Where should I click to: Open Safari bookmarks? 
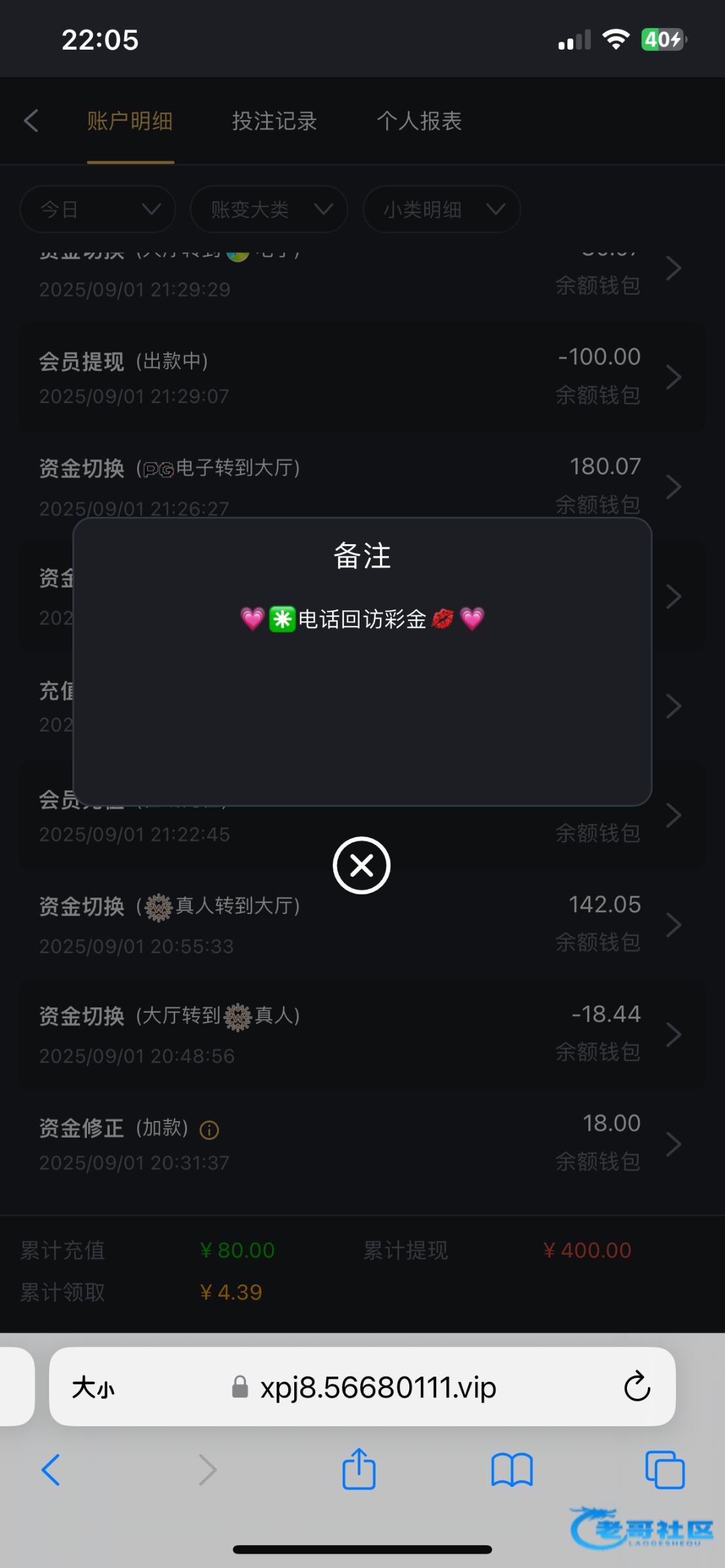[512, 1471]
